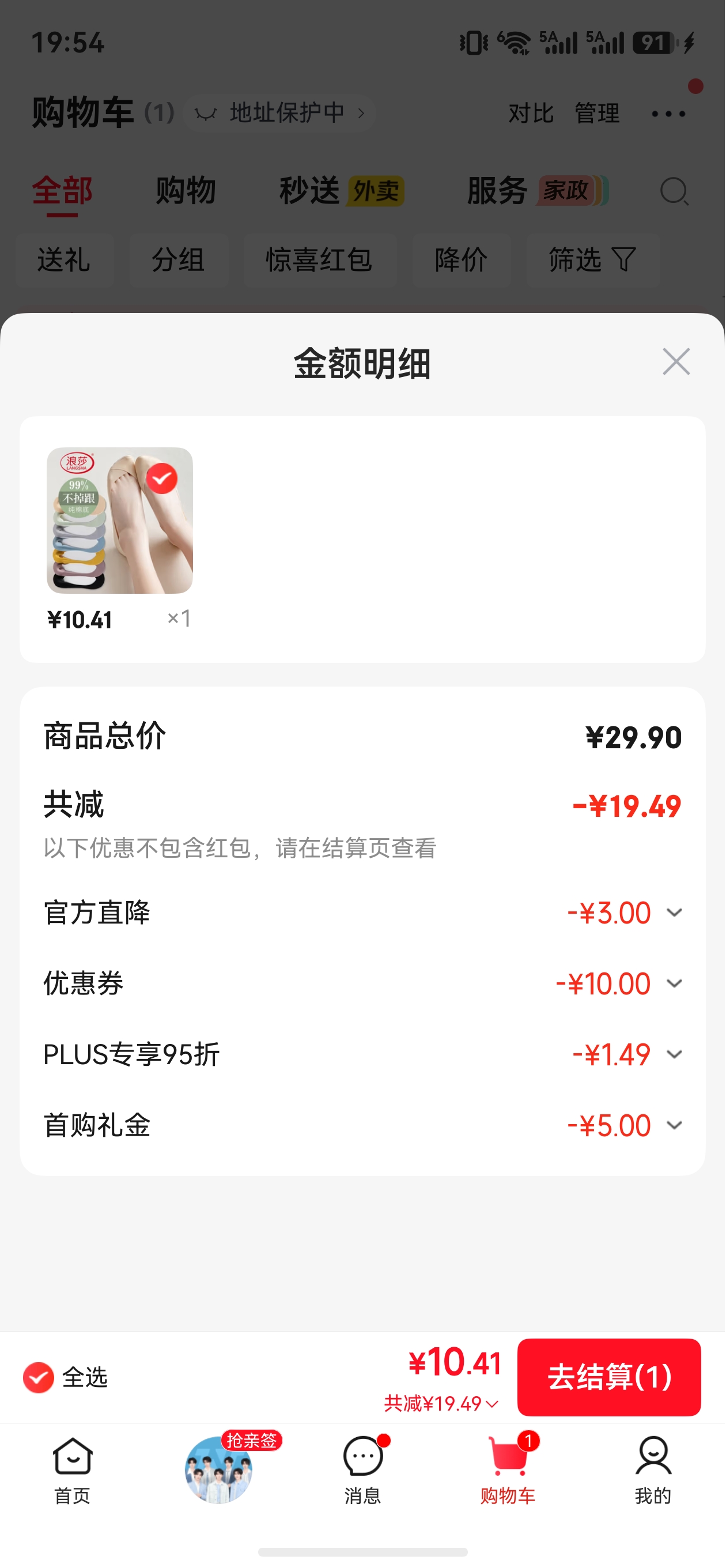Switch to the 我的 tab
This screenshot has width=726, height=1568.
pyautogui.click(x=653, y=1471)
